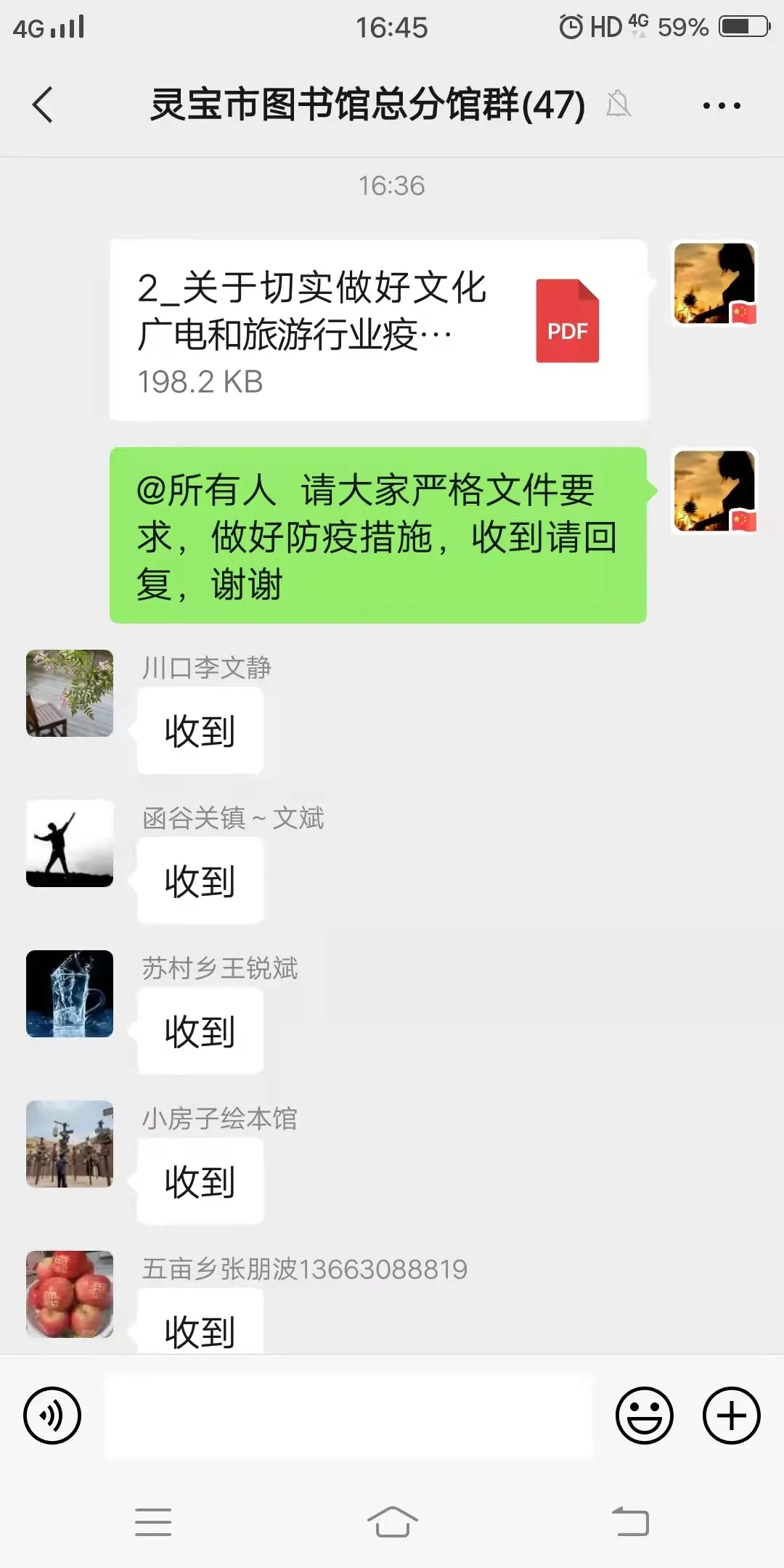Screen dimensions: 784x1568
Task: Open the plus attachment menu
Action: (731, 1415)
